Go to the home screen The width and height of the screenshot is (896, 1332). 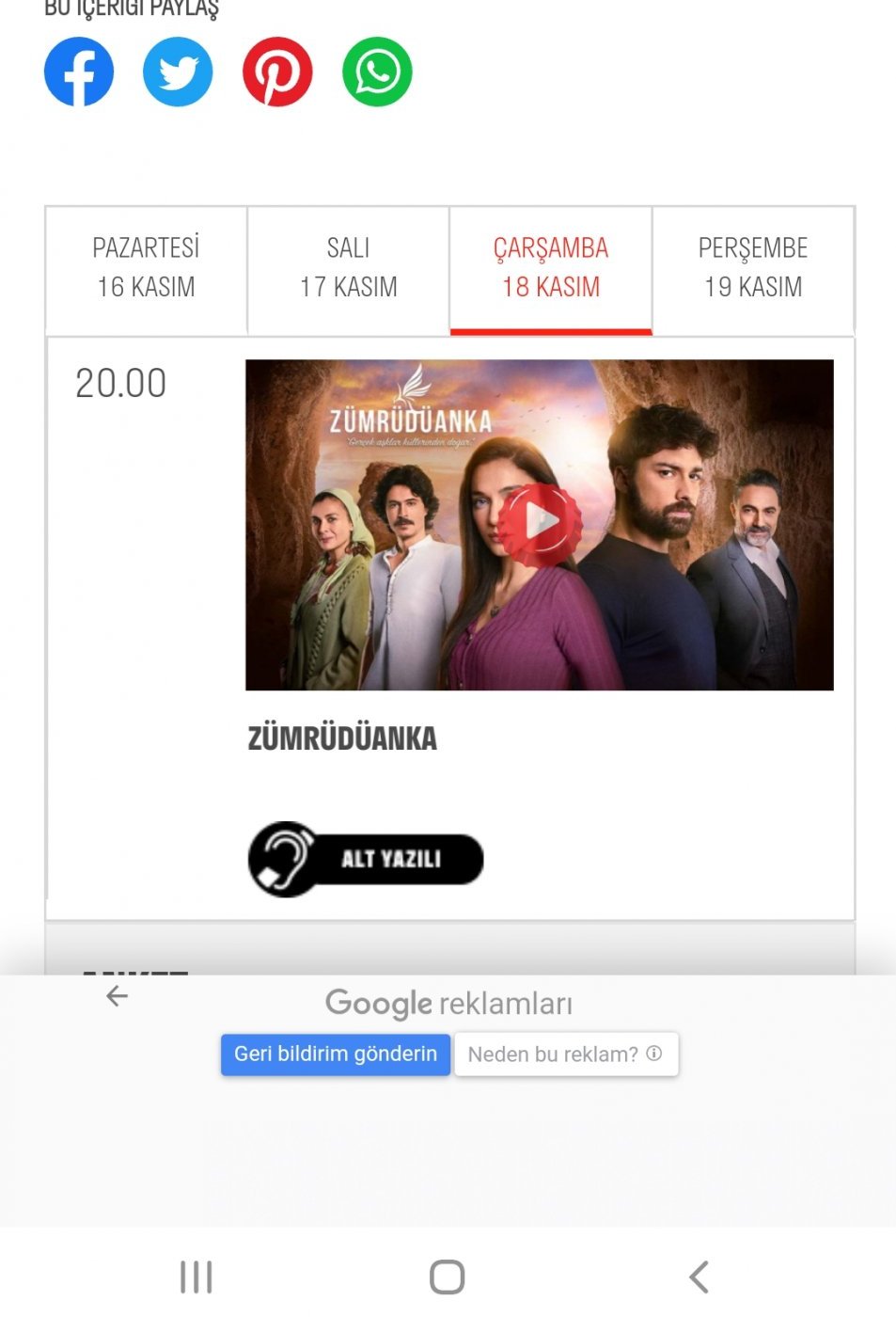click(448, 1277)
